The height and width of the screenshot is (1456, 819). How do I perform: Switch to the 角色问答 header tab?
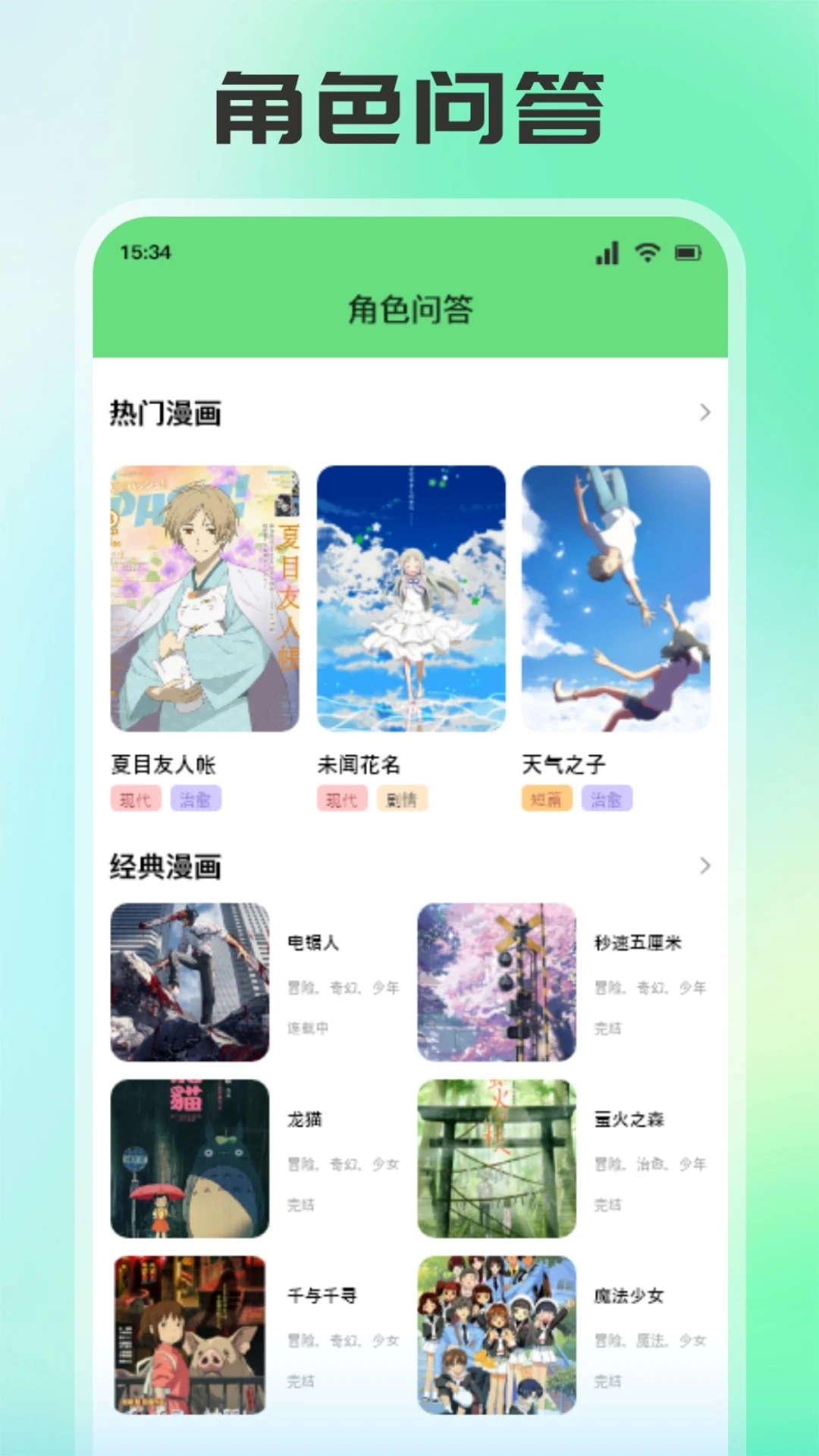point(409,310)
